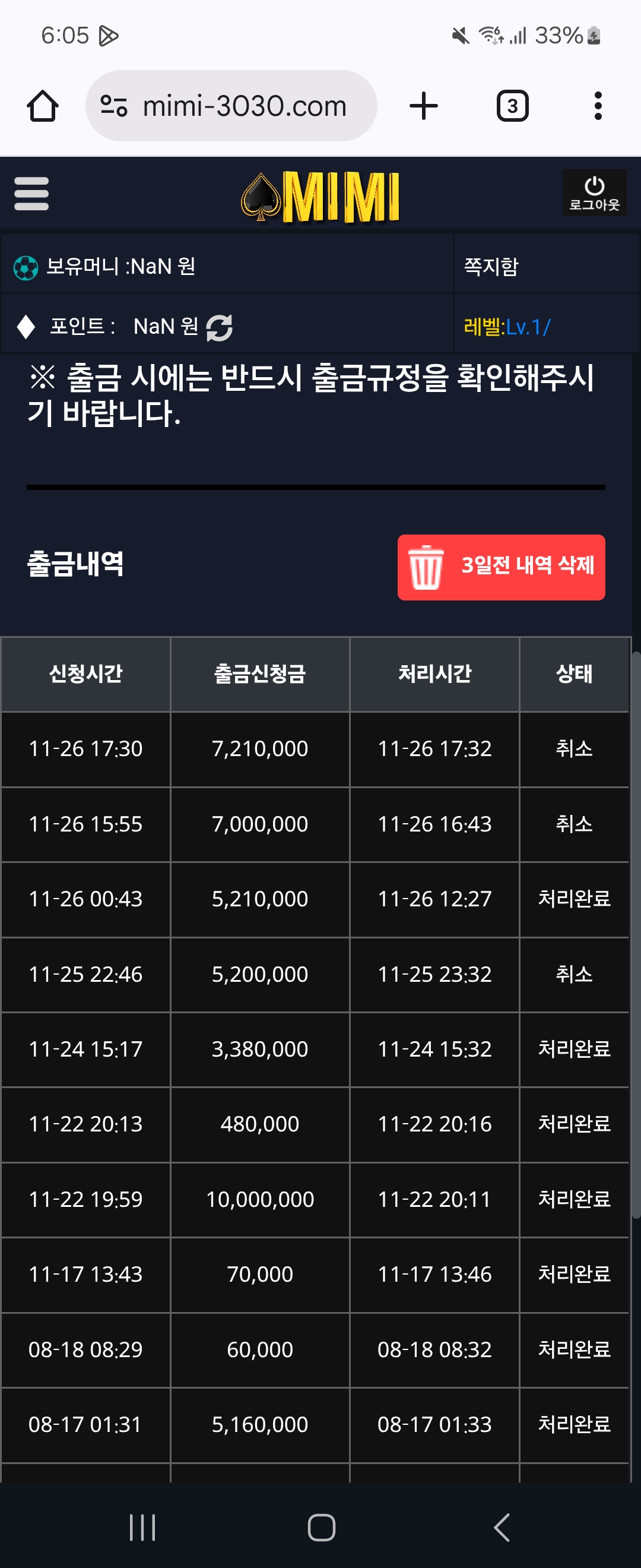
Task: Open the 쪽지함 message box
Action: [491, 266]
